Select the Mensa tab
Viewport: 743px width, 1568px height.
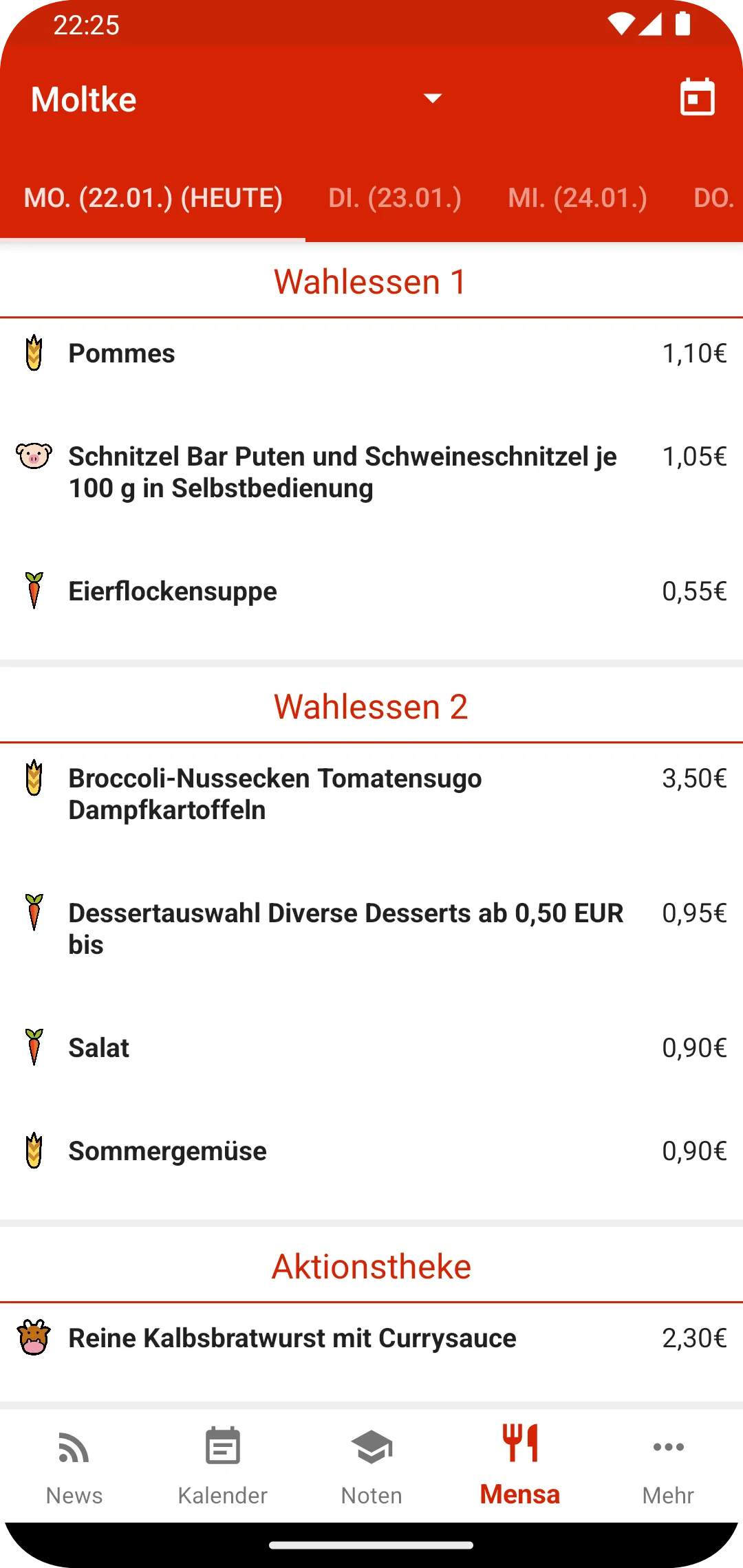coord(520,1465)
